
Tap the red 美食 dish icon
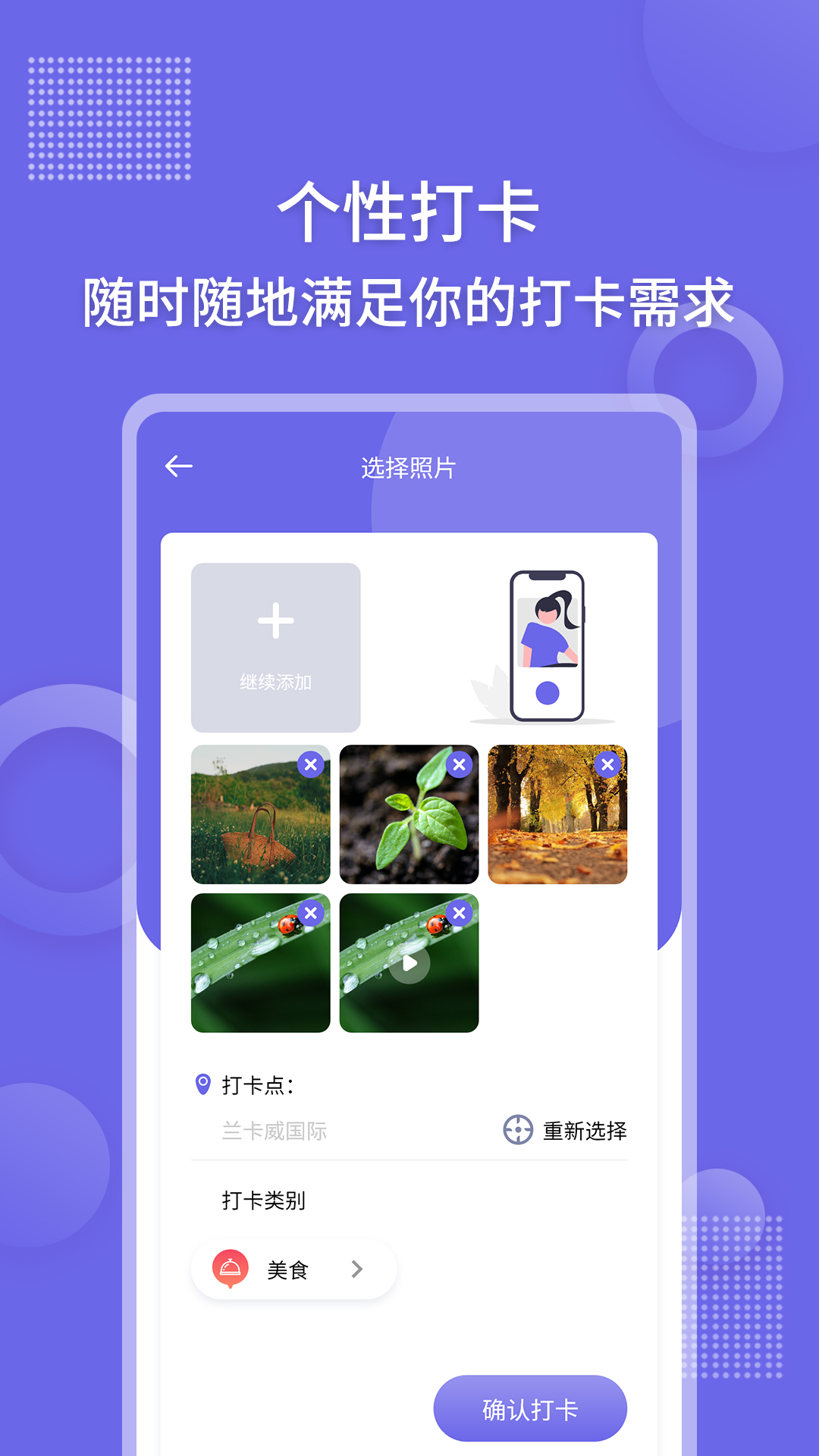[231, 1269]
